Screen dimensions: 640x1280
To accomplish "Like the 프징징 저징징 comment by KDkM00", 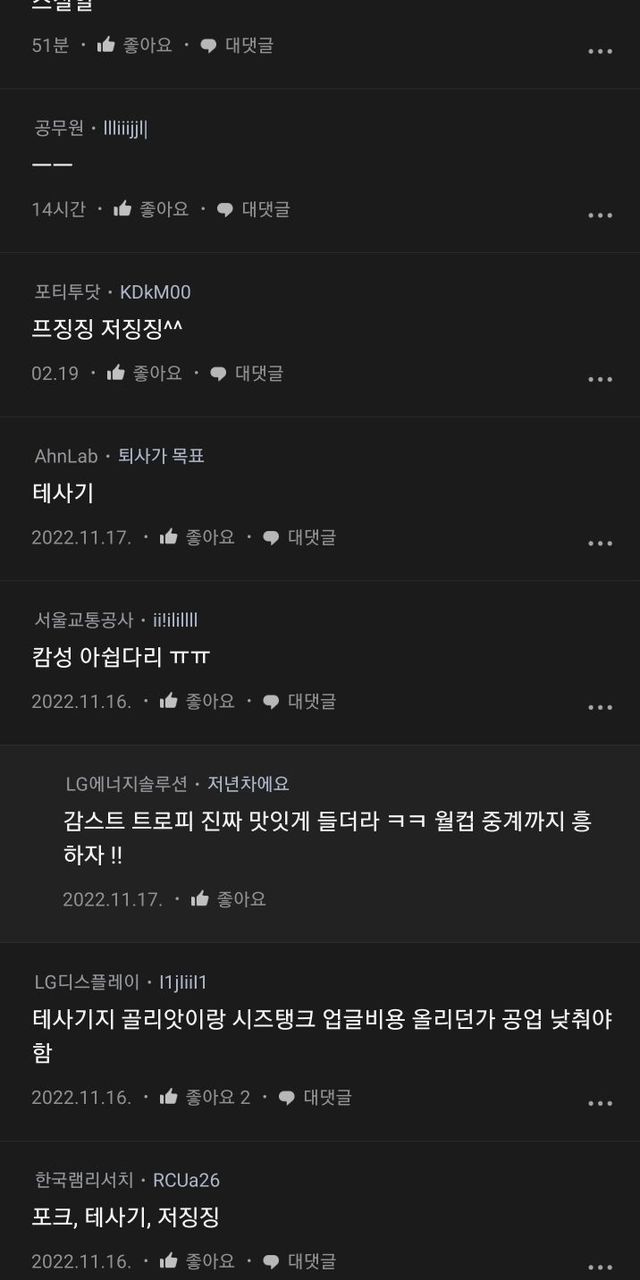I will (x=144, y=373).
